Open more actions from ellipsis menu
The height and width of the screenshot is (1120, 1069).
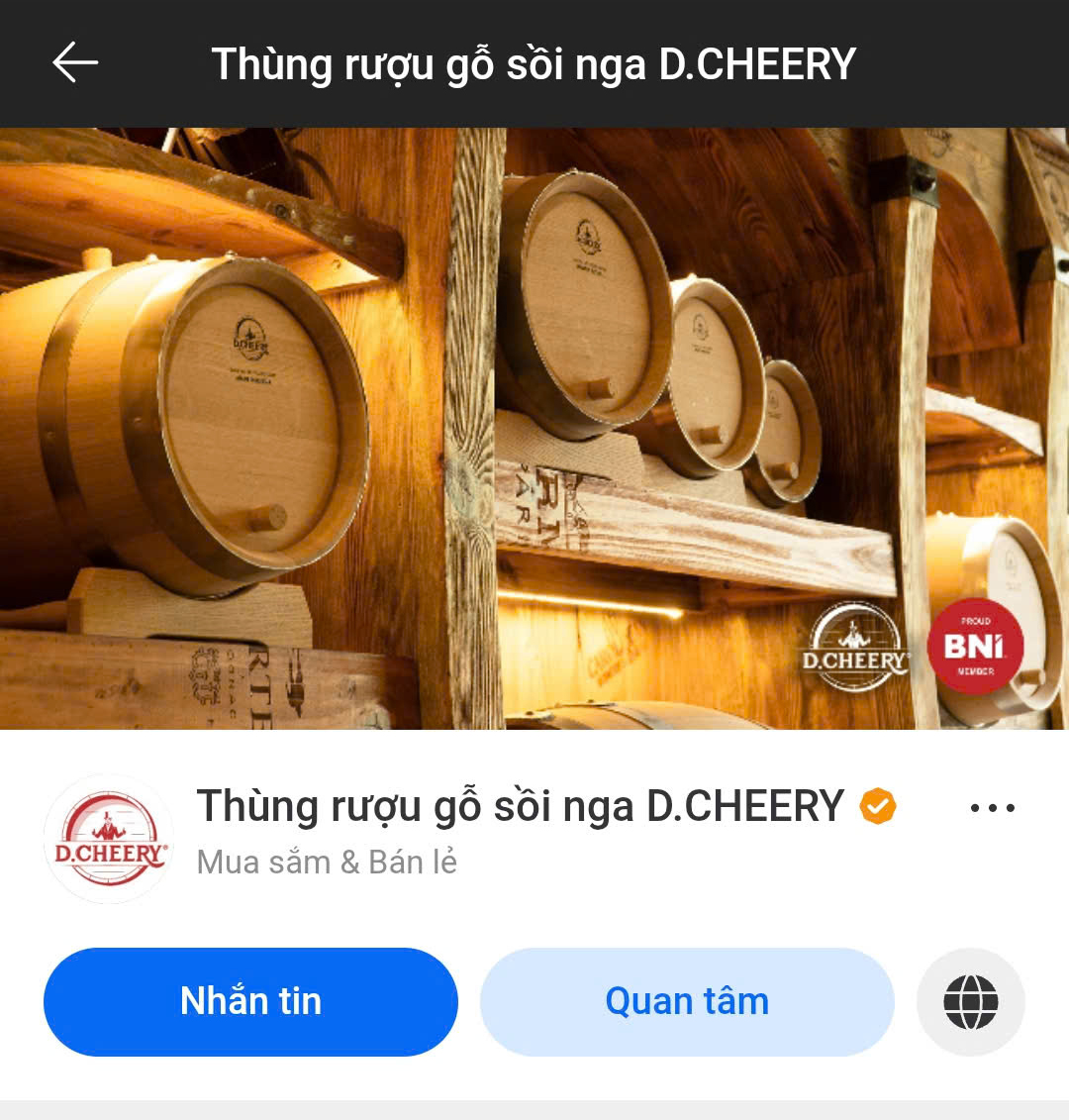(x=994, y=806)
